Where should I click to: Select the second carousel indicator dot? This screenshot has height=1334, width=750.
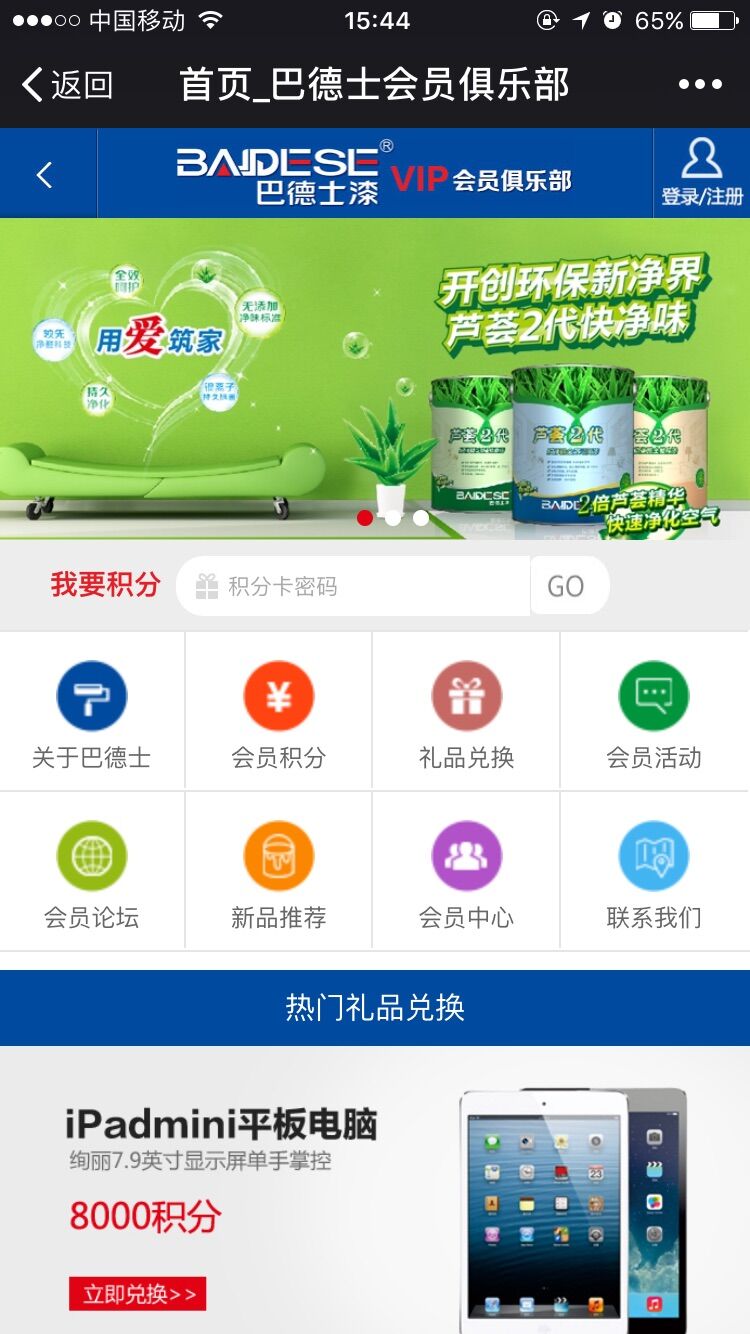tap(394, 518)
